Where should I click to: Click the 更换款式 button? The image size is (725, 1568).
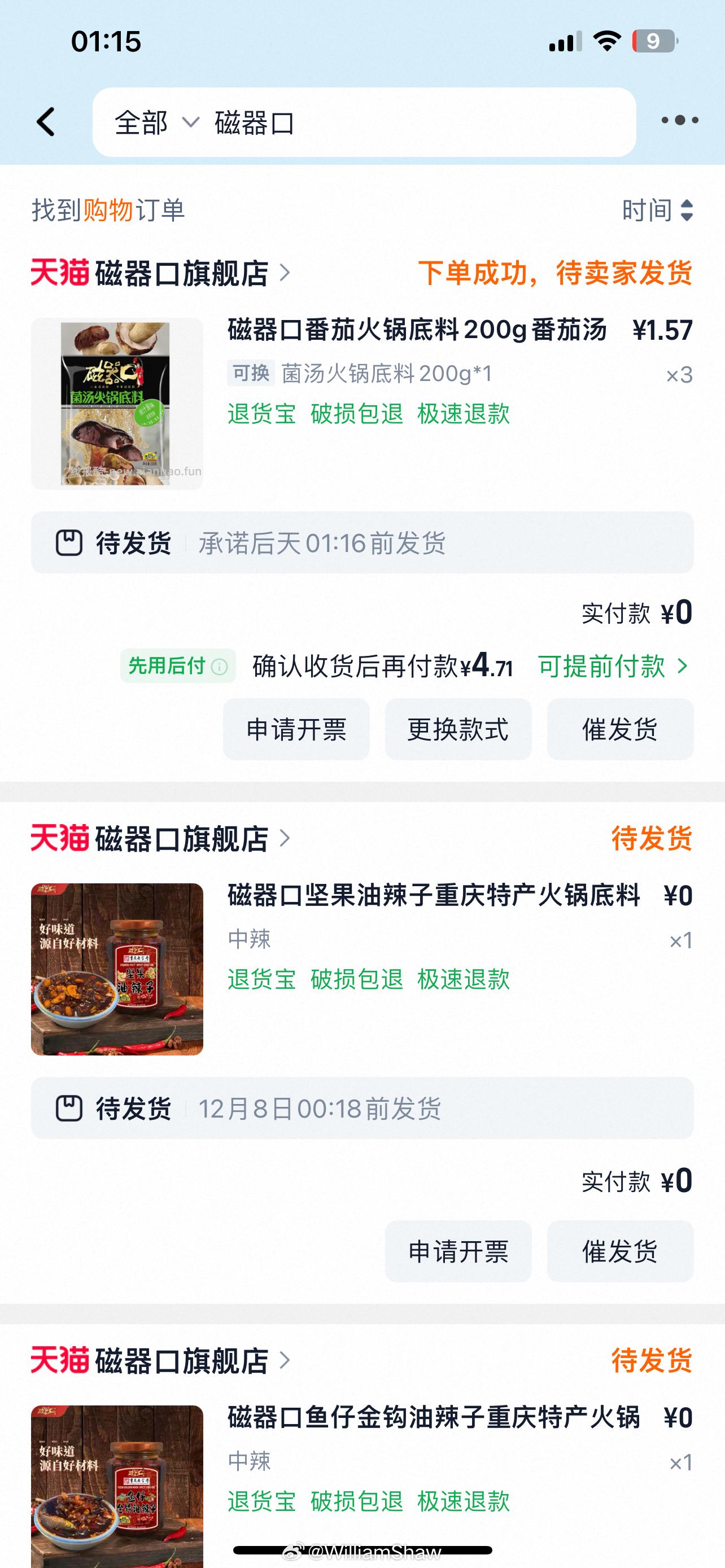tap(458, 729)
